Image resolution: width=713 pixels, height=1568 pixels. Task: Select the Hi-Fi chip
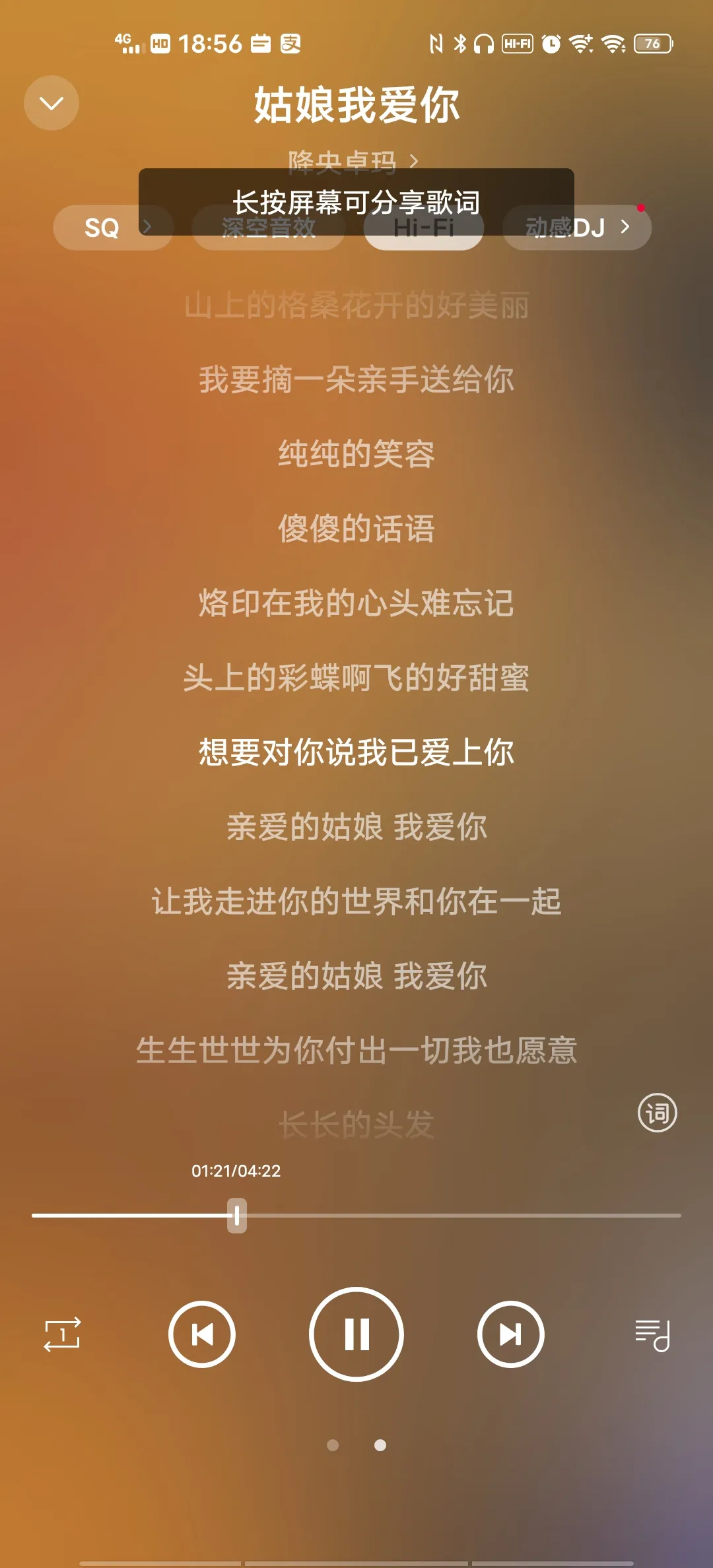tap(423, 229)
